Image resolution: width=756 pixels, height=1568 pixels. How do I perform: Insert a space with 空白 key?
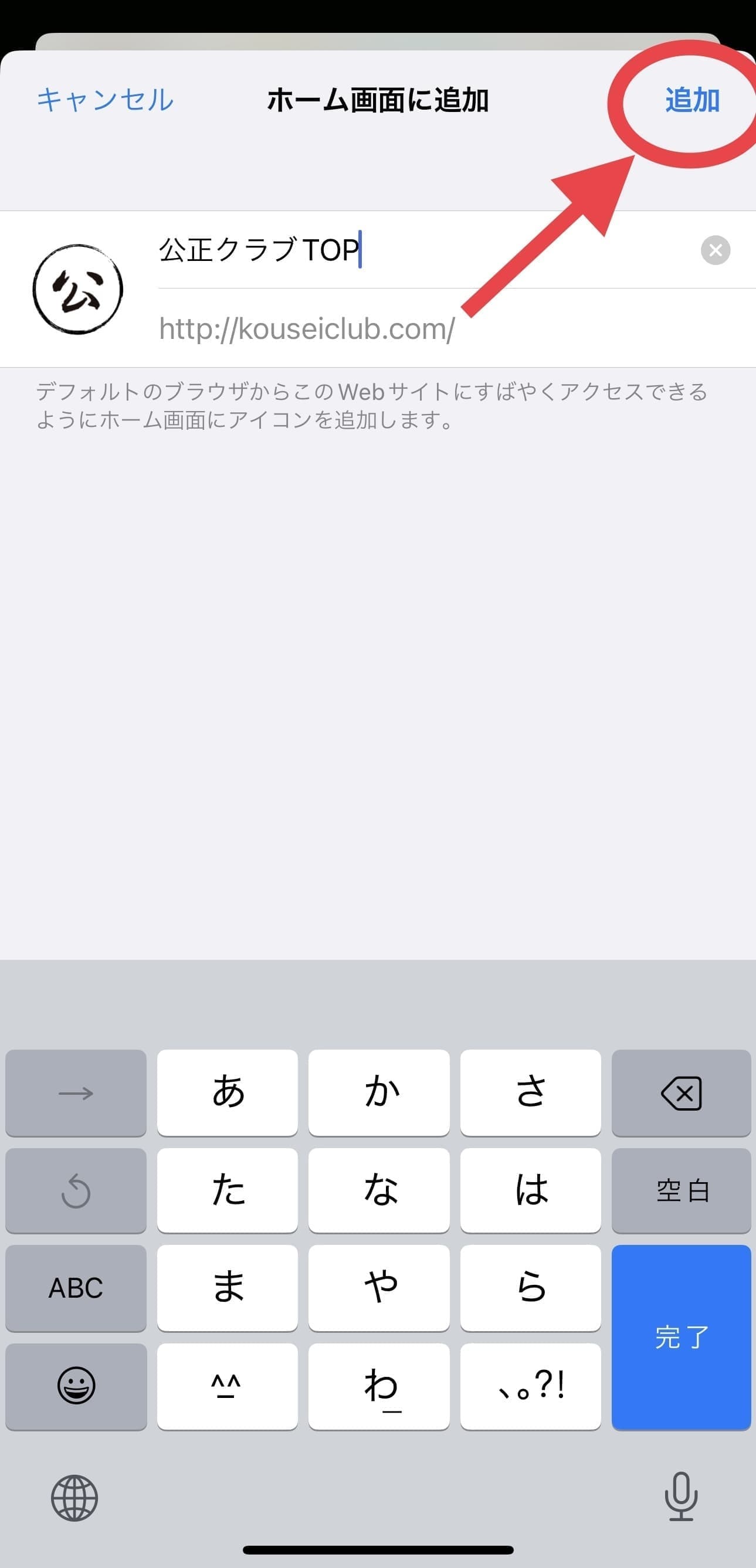(x=681, y=1190)
